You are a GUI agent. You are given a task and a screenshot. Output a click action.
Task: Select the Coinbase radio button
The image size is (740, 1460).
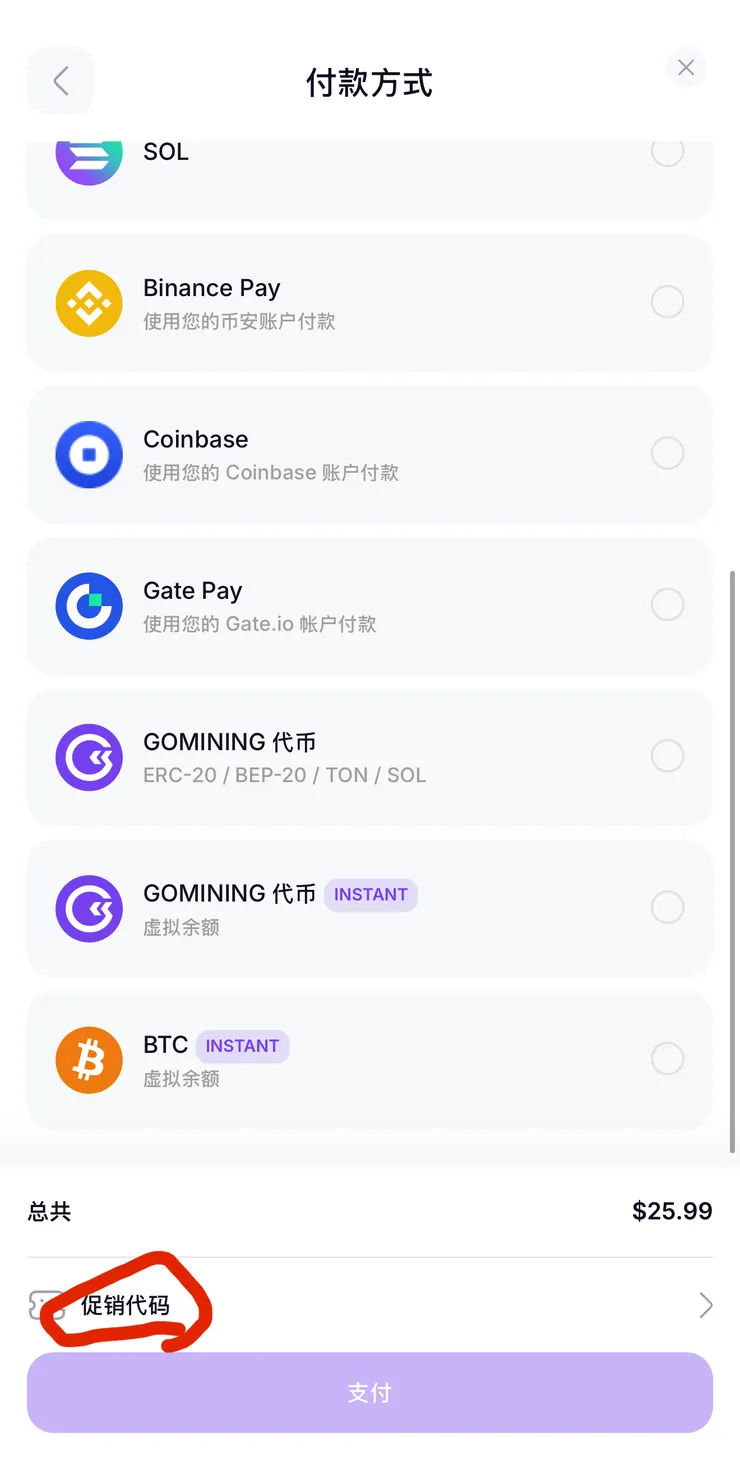(667, 453)
